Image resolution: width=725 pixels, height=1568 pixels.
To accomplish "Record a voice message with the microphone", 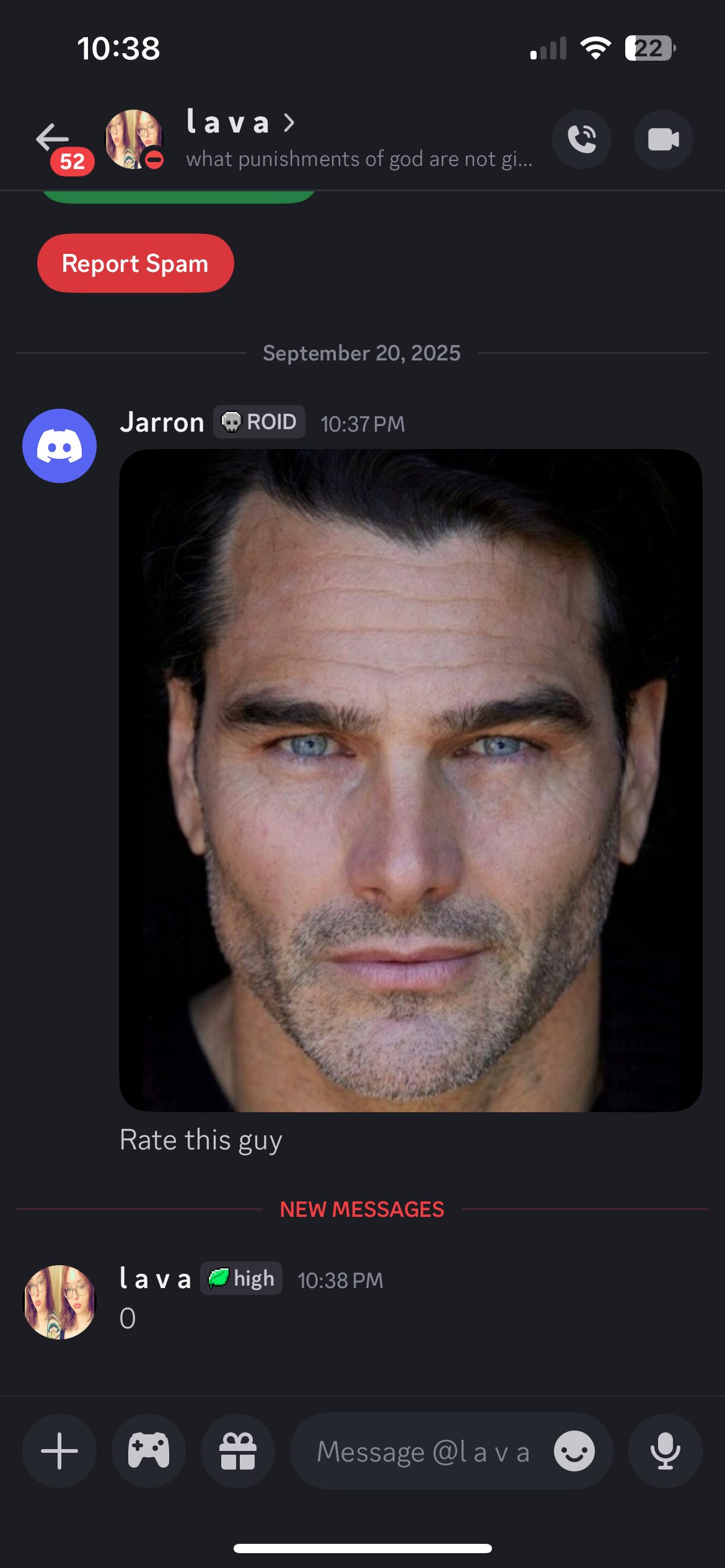I will [x=665, y=1451].
